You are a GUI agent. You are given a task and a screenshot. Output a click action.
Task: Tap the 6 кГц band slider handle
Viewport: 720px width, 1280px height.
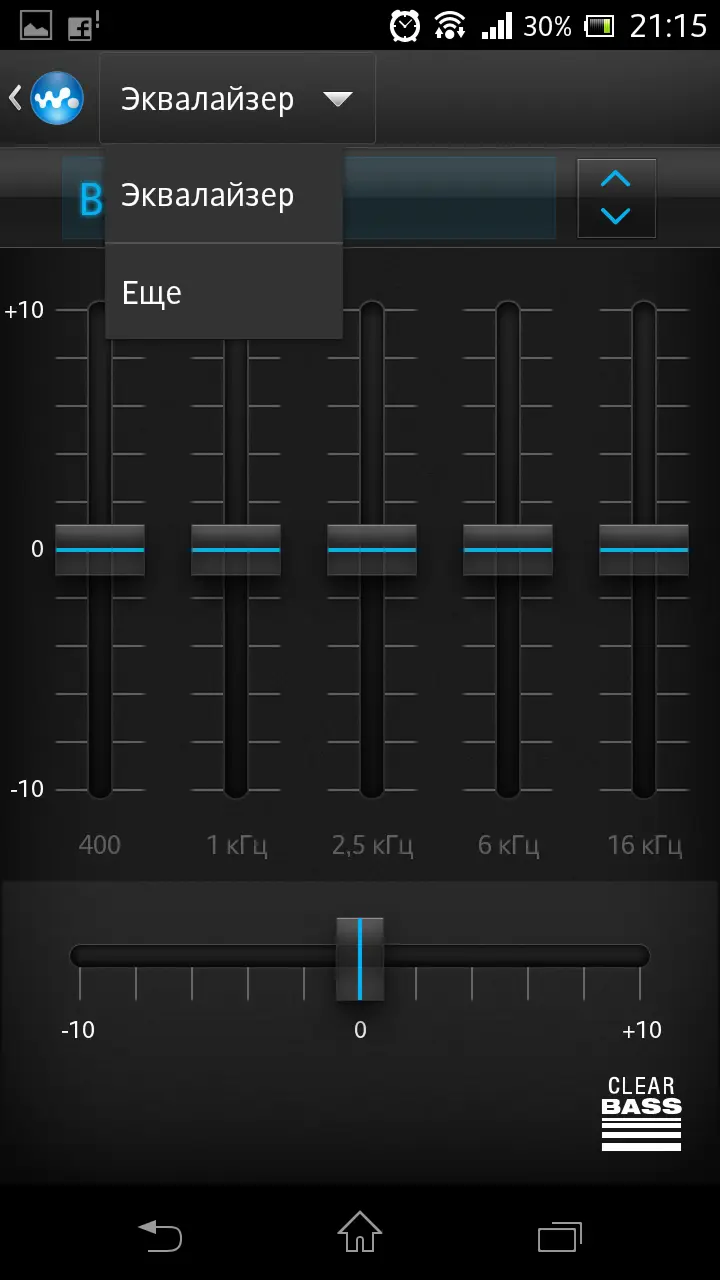pos(508,549)
